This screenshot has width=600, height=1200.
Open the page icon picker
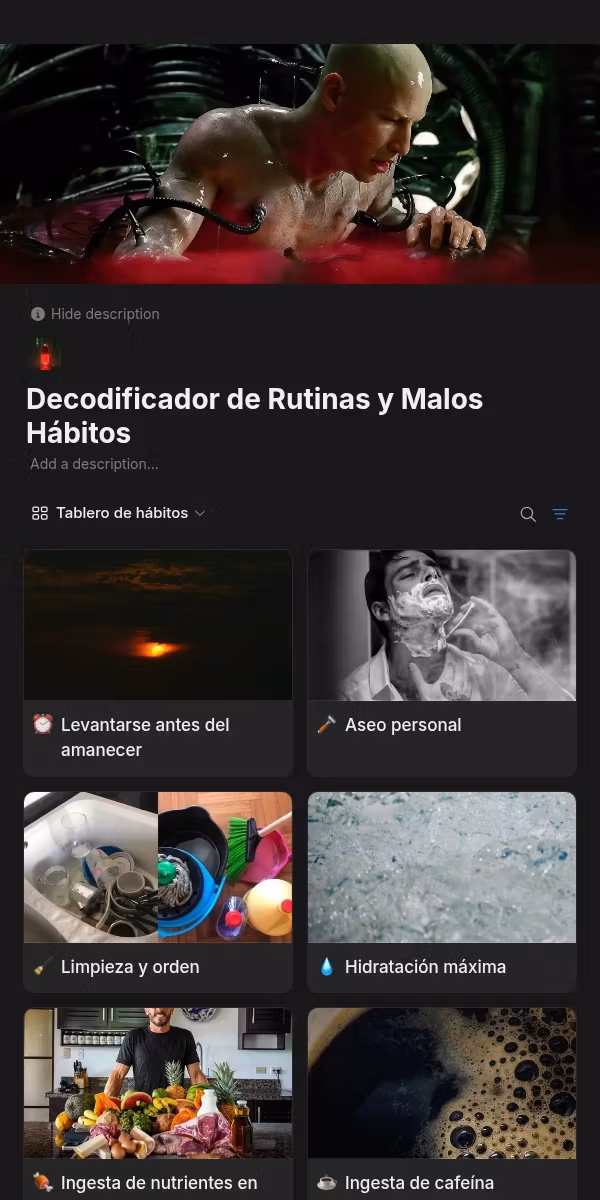[44, 354]
